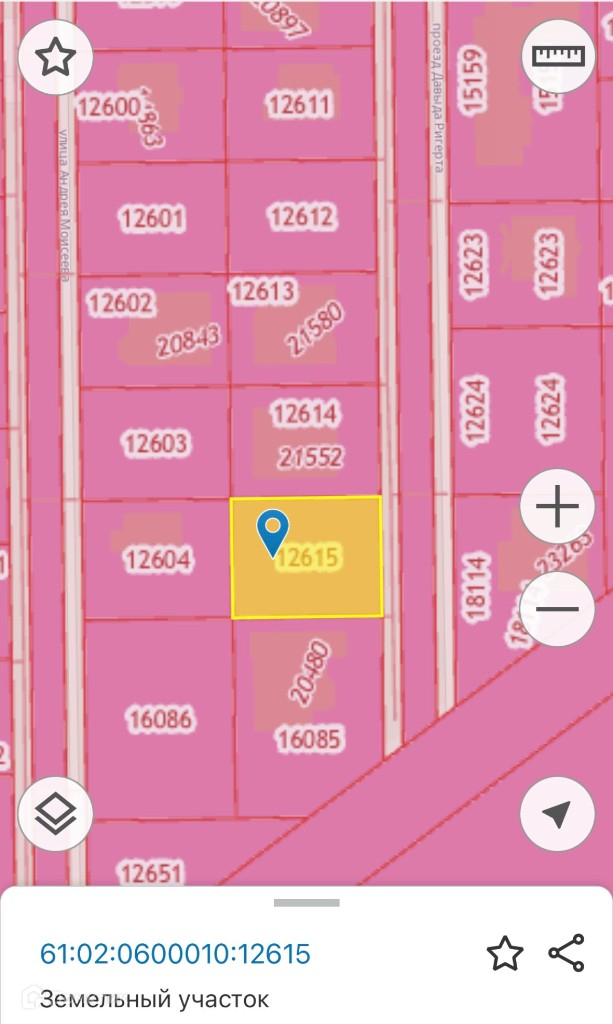The width and height of the screenshot is (613, 1024).
Task: Share parcel 61:02:0600010:12615
Action: [566, 953]
